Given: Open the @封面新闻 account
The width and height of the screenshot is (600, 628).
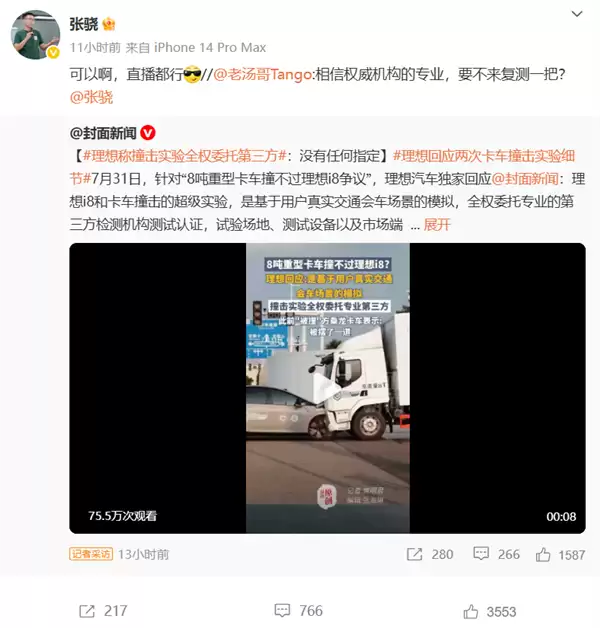Looking at the screenshot, I should (x=103, y=133).
